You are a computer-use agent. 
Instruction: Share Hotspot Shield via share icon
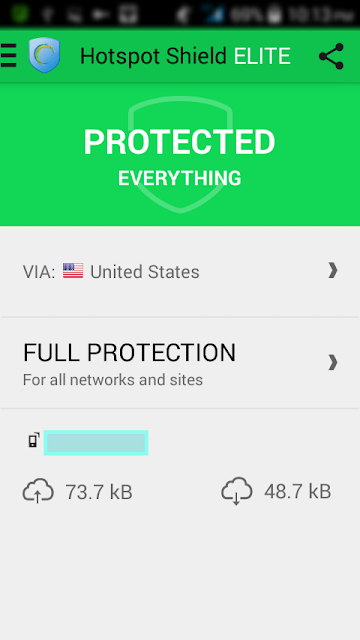pyautogui.click(x=331, y=56)
